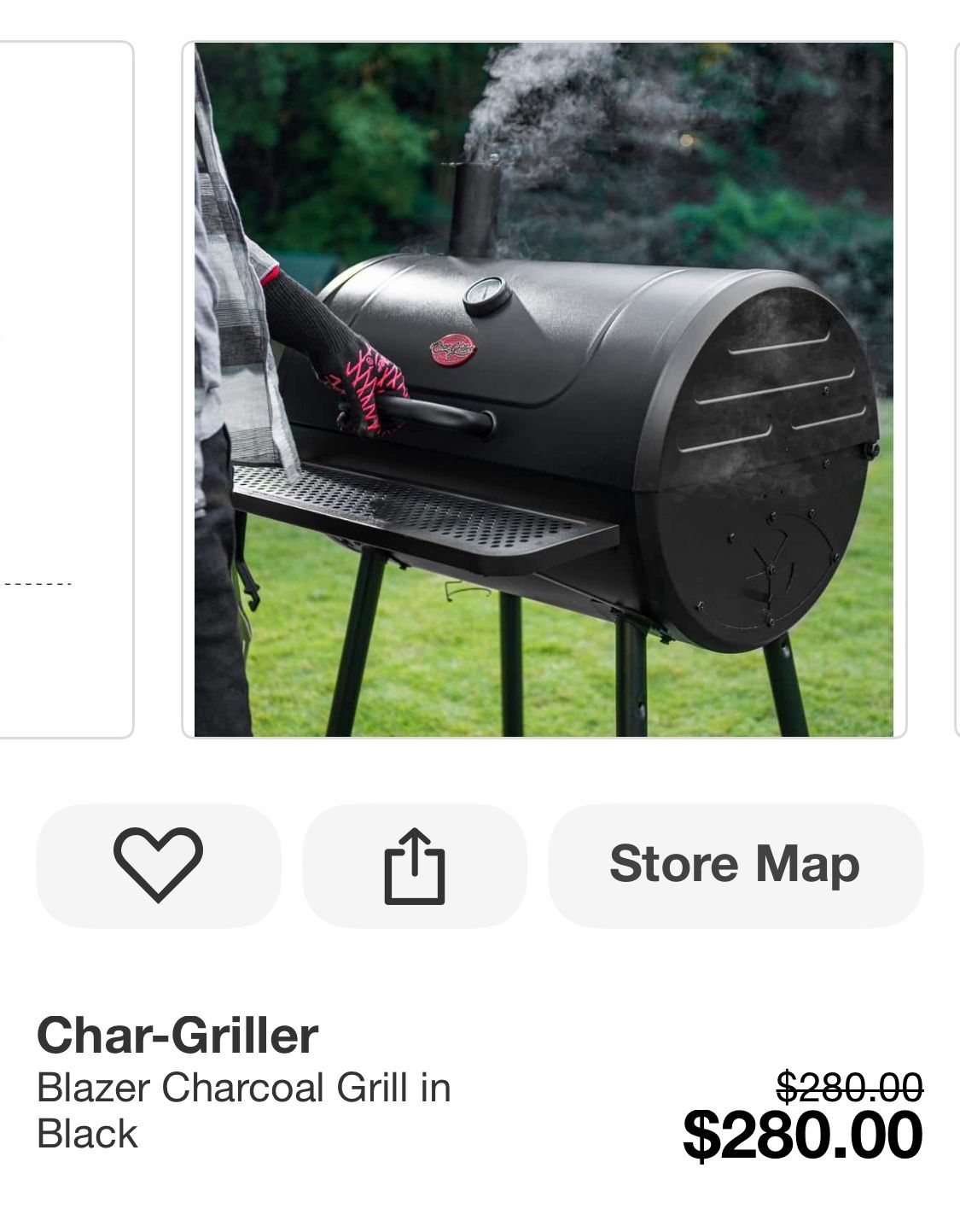Tap the dashed divider inside the left card
This screenshot has height=1232, width=960.
pos(38,585)
